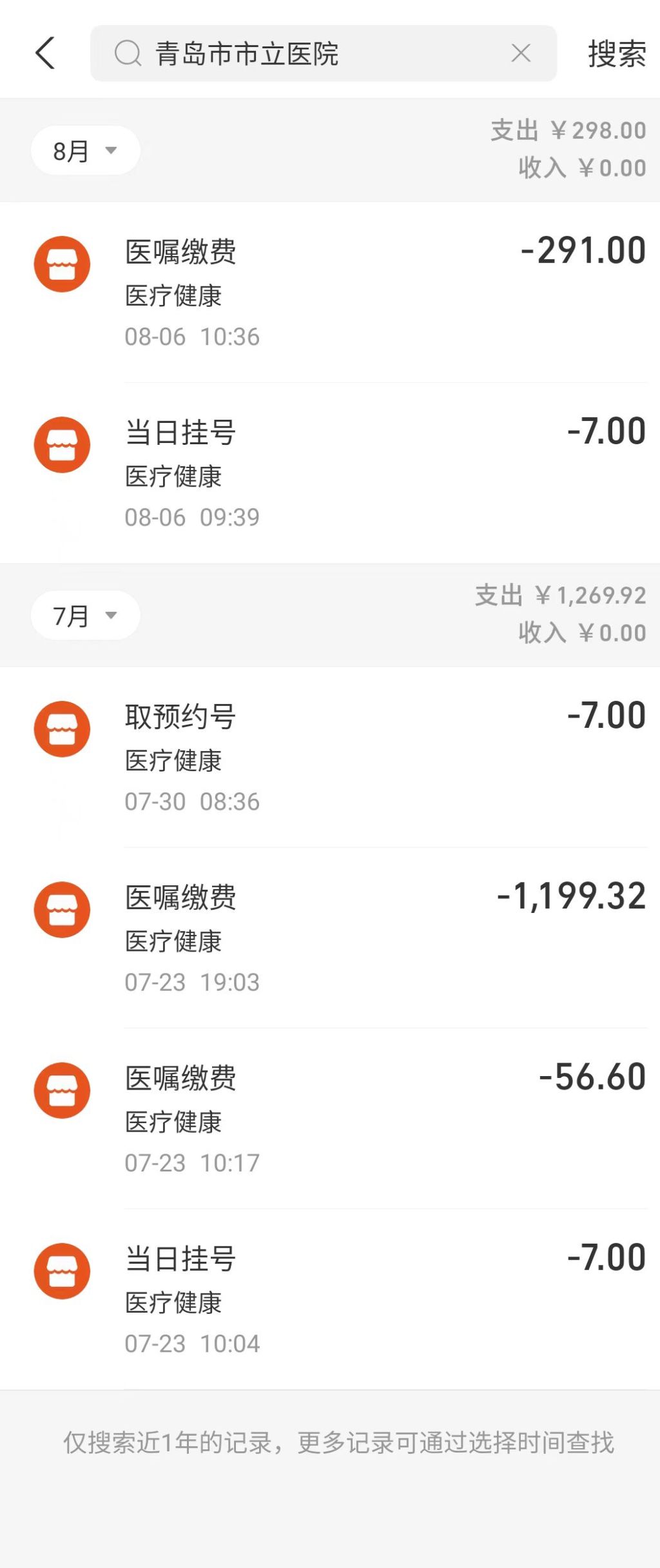Tap the merchant icon beside 当日挂号 -7.00
Viewport: 660px width, 1568px height.
pyautogui.click(x=63, y=446)
